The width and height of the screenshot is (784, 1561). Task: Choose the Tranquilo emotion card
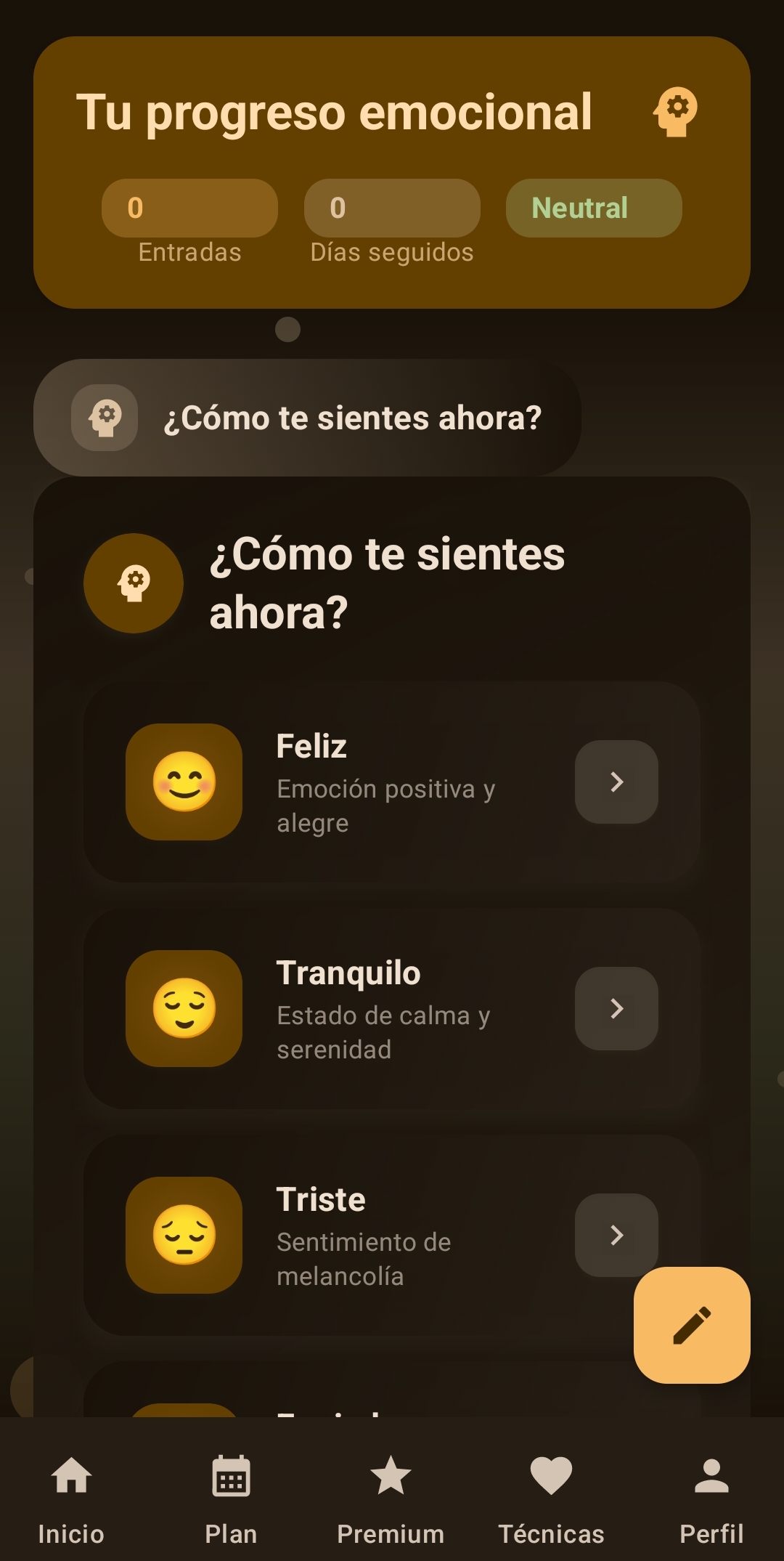tap(392, 1008)
